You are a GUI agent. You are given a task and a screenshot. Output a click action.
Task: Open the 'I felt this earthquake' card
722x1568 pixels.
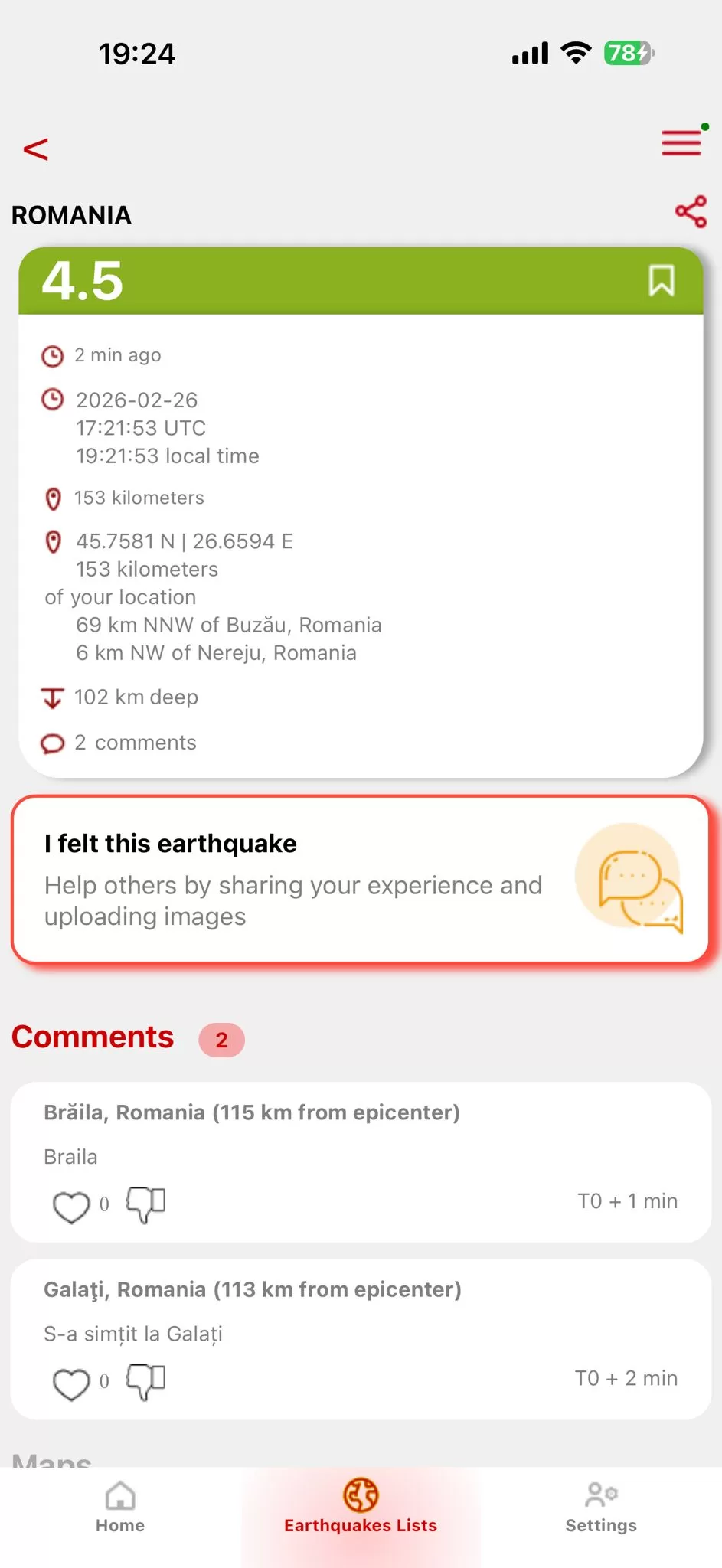[x=360, y=879]
